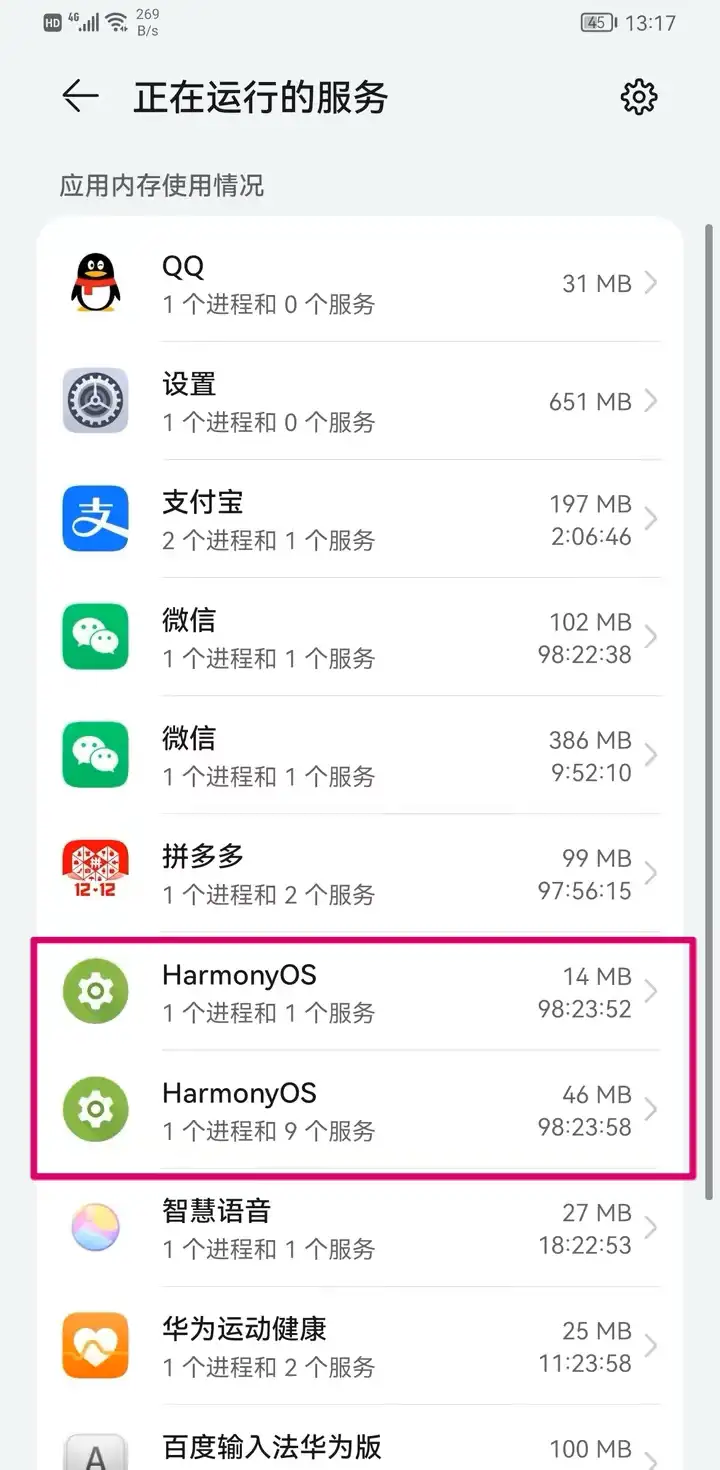View 支付宝 running processes

click(x=360, y=520)
